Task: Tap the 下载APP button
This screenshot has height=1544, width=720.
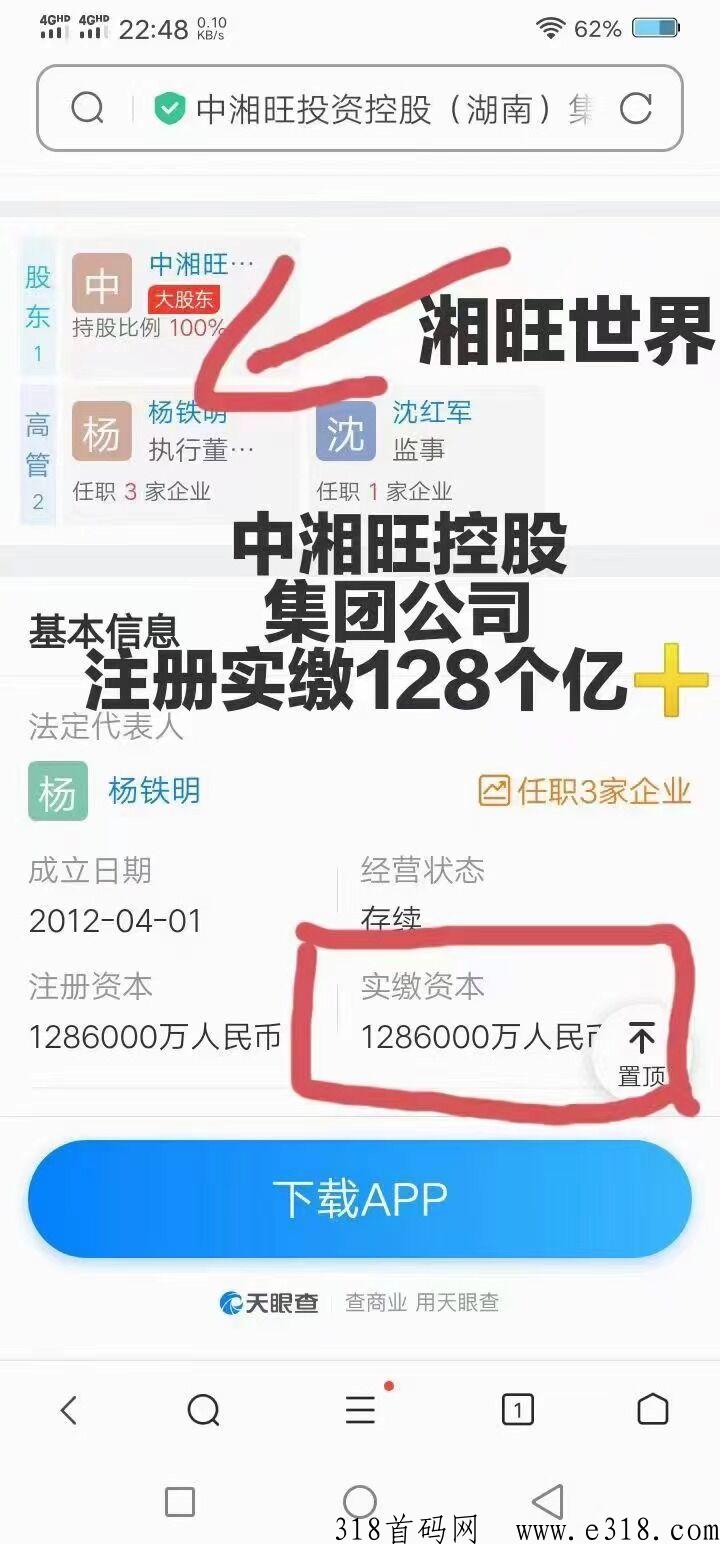Action: (x=360, y=1198)
